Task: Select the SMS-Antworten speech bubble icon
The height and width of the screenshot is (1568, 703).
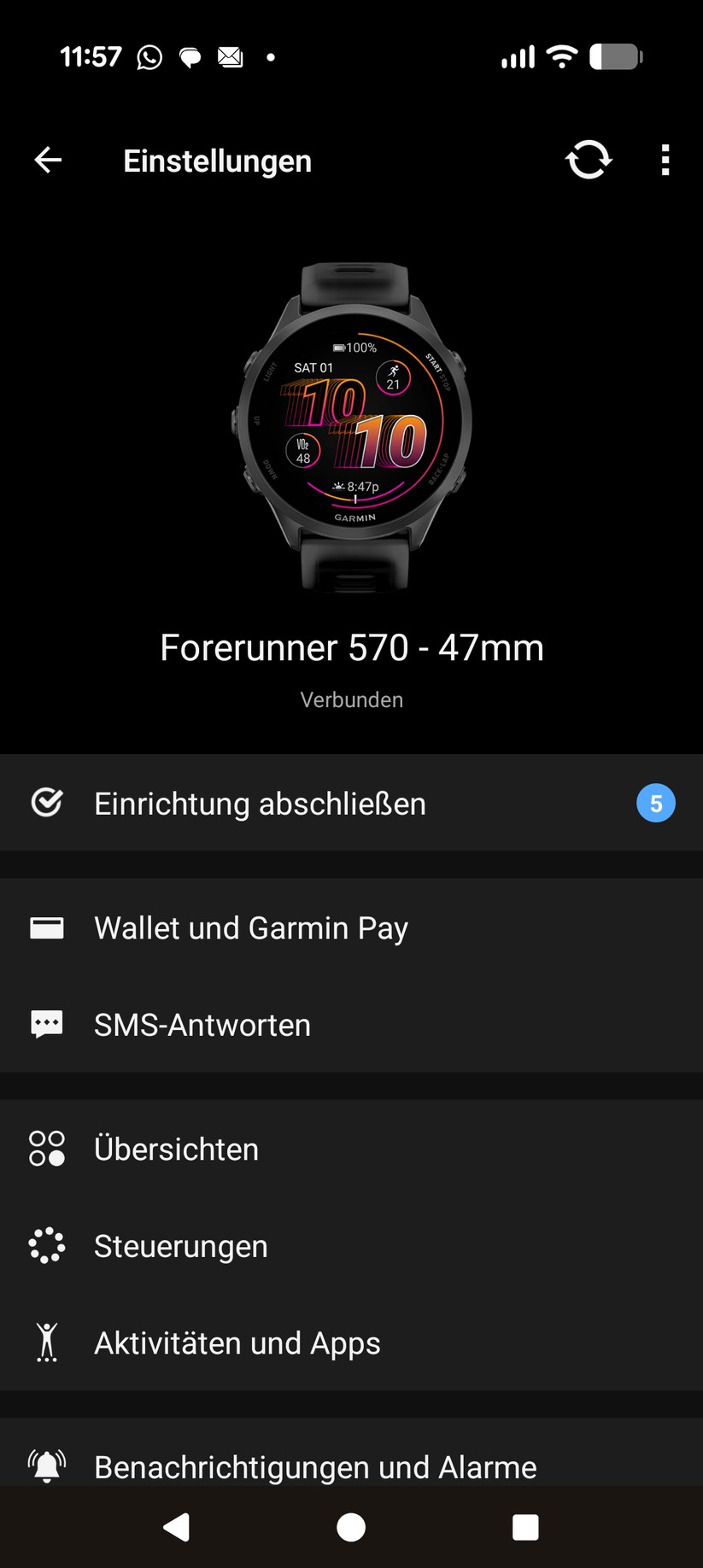Action: (x=47, y=1025)
